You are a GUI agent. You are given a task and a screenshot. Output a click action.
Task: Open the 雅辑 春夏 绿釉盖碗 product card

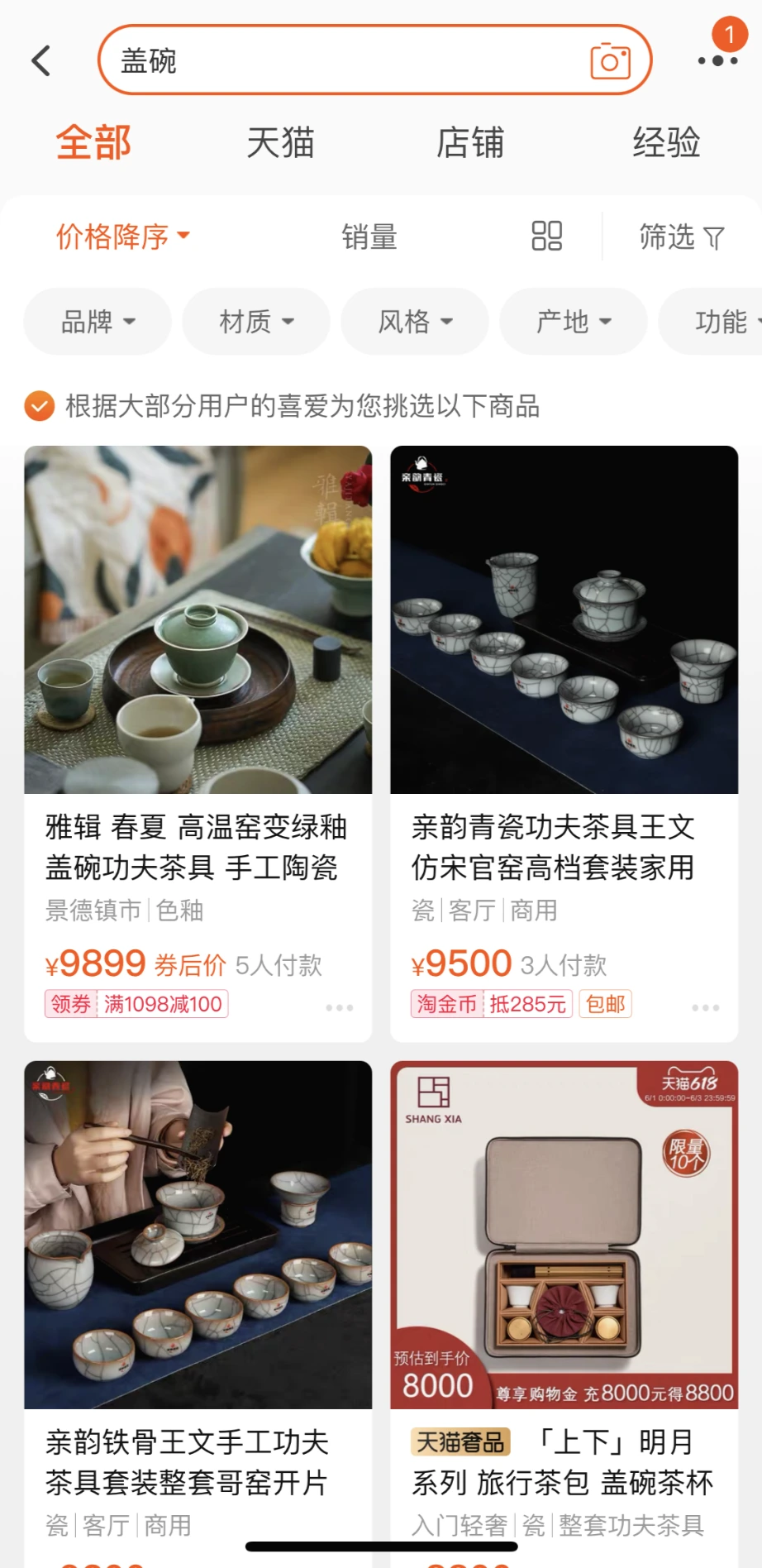(x=198, y=743)
